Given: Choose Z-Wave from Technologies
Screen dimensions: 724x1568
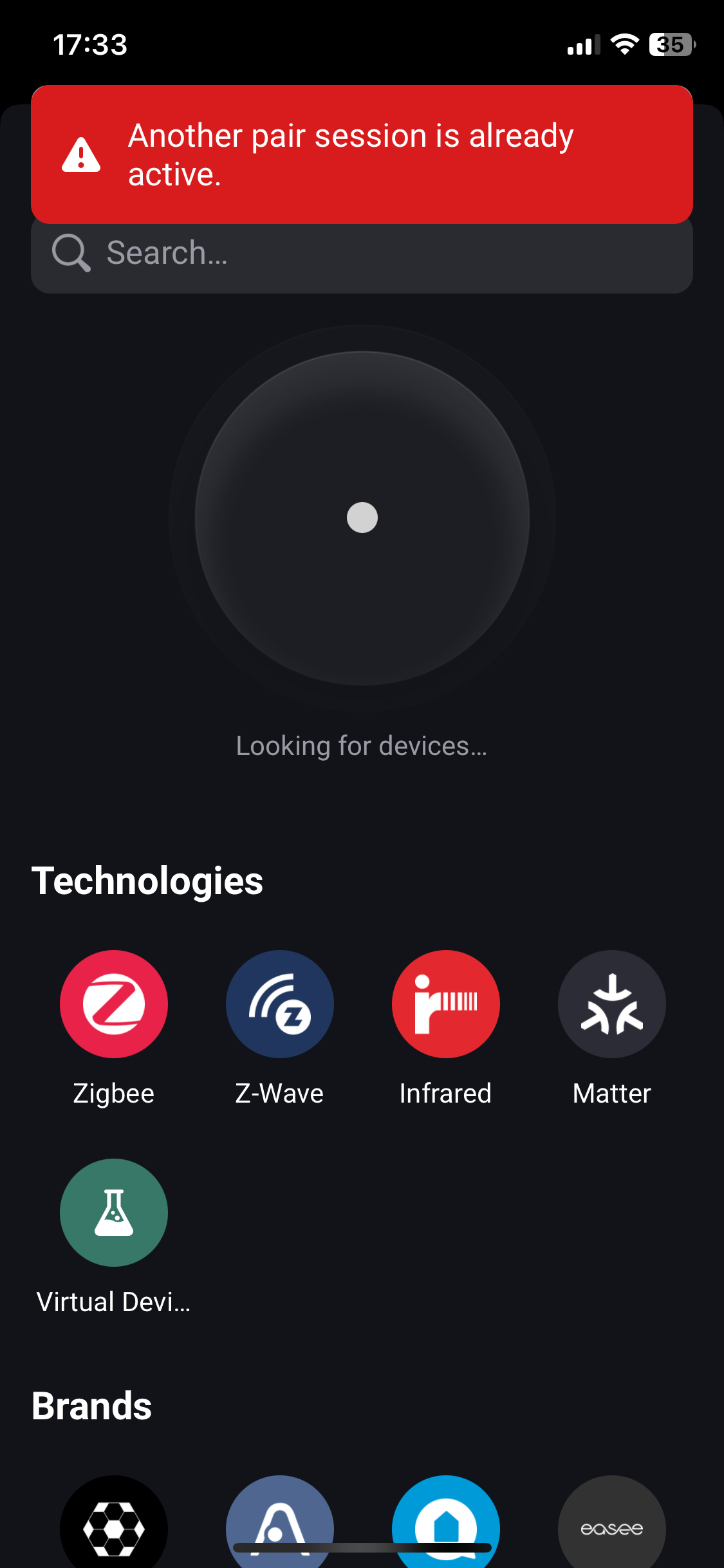Looking at the screenshot, I should coord(280,1004).
